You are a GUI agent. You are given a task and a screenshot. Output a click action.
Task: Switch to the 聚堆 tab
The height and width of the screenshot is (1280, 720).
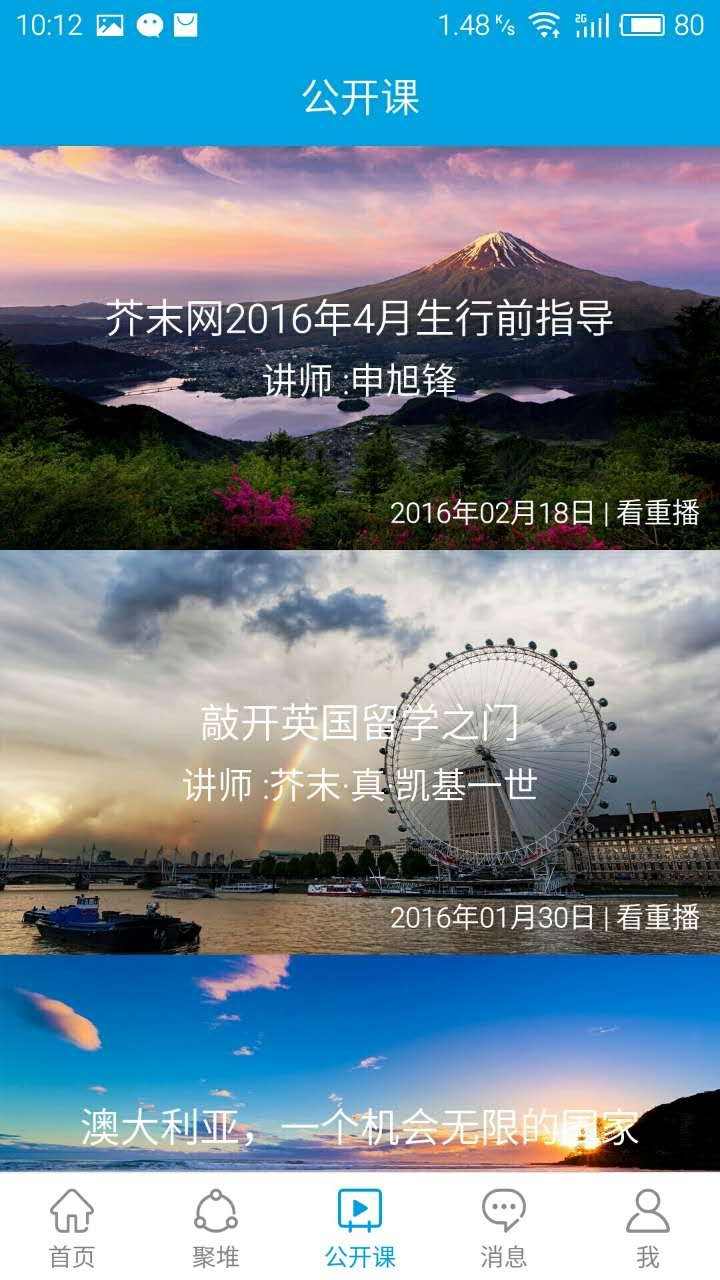coord(216,1228)
